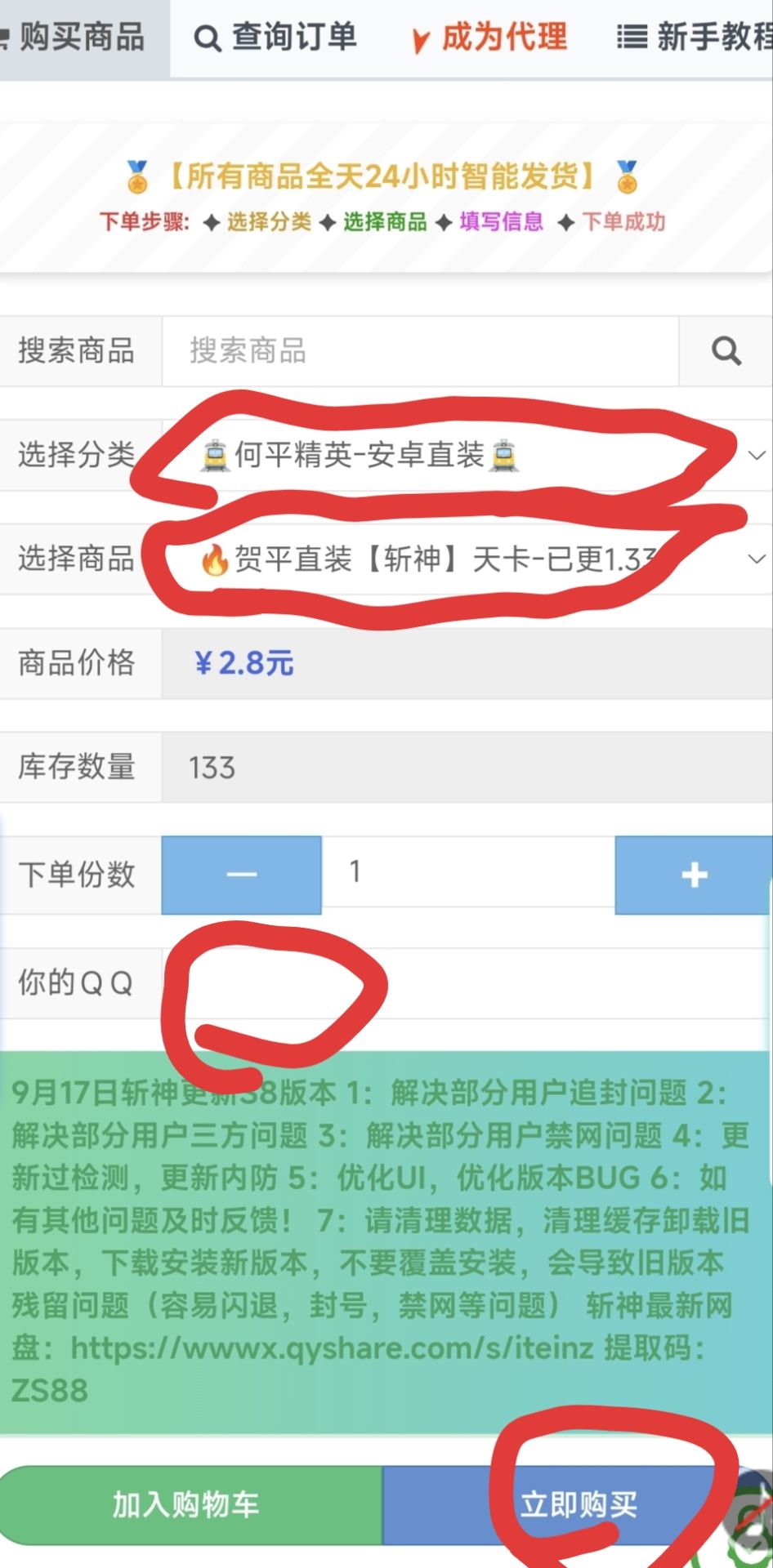Open the 查询订单 tab
The width and height of the screenshot is (773, 1568).
[275, 38]
